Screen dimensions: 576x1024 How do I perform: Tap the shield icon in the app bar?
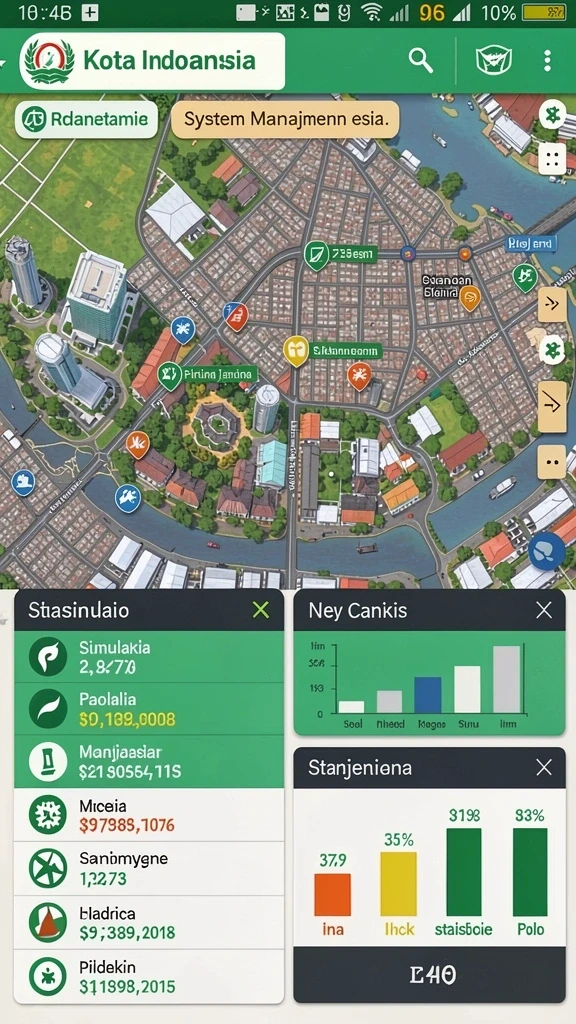[x=494, y=61]
